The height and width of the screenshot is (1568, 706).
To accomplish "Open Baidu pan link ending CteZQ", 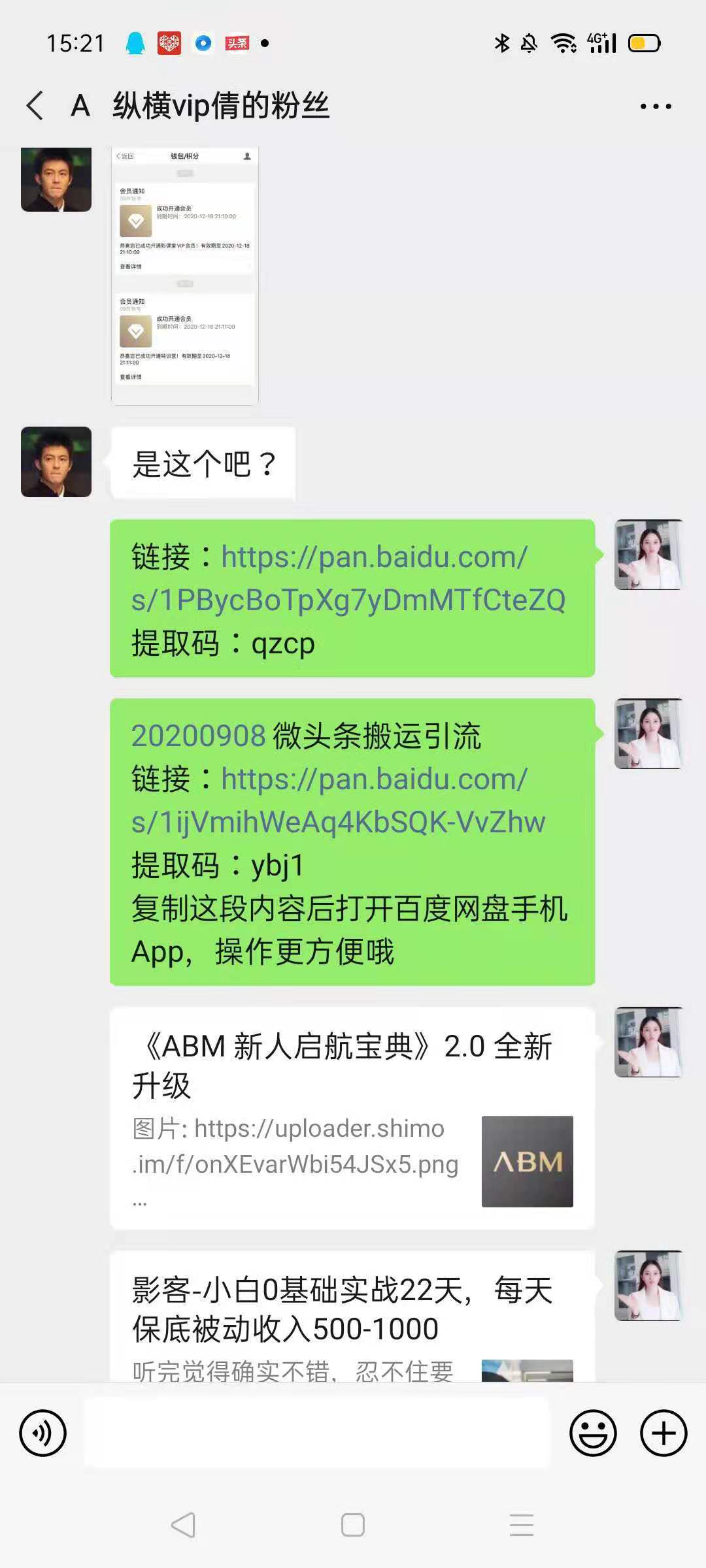I will [348, 579].
